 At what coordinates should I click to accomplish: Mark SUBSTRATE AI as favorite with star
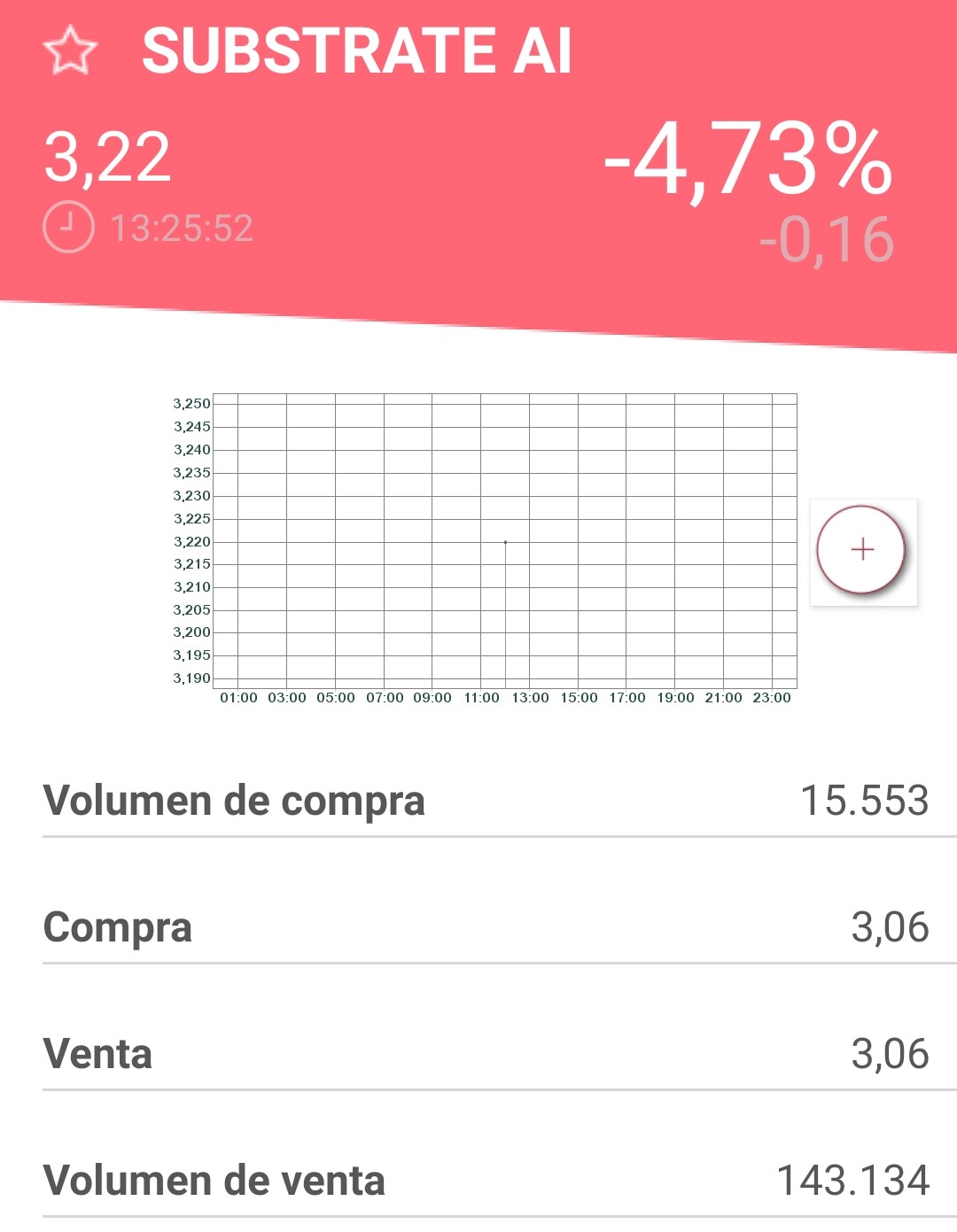click(70, 50)
